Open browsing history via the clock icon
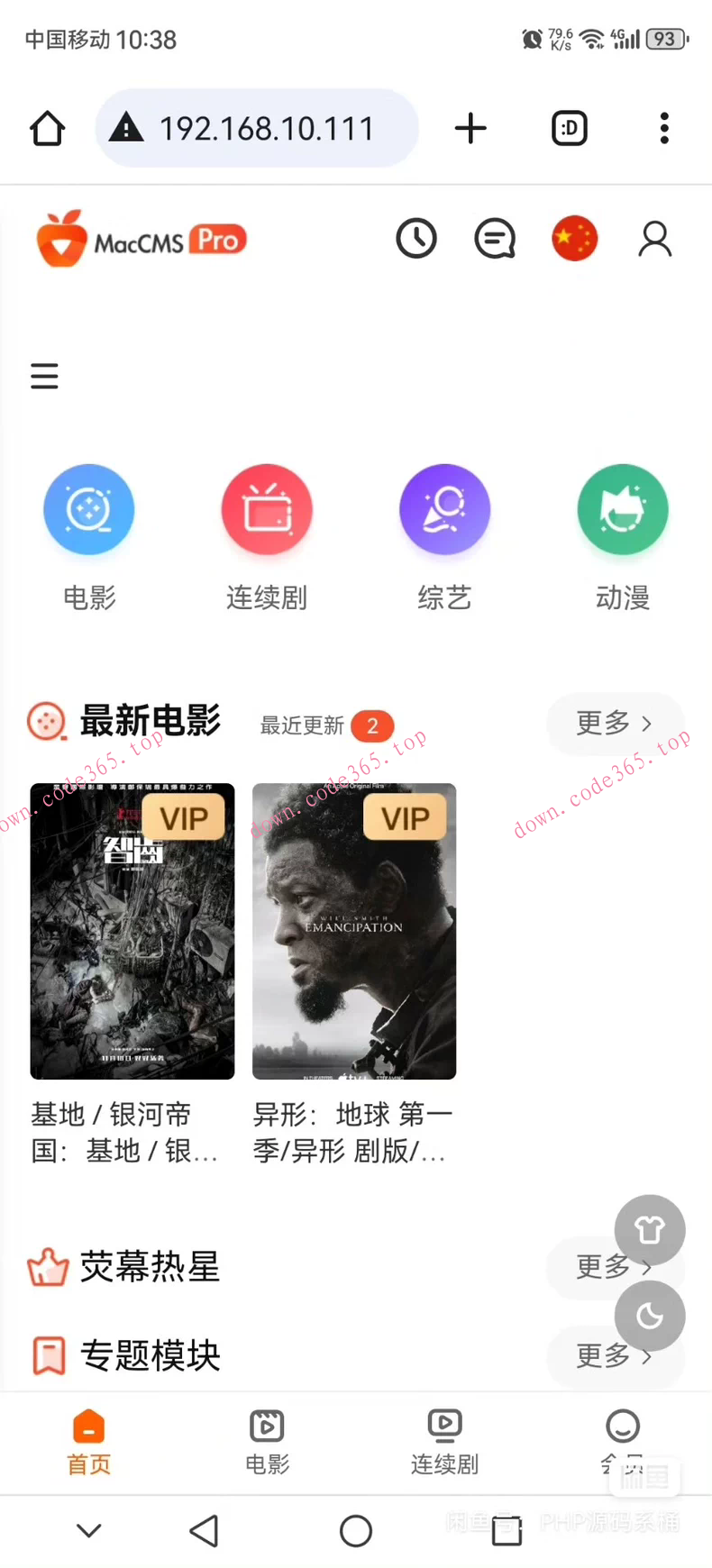 [415, 239]
